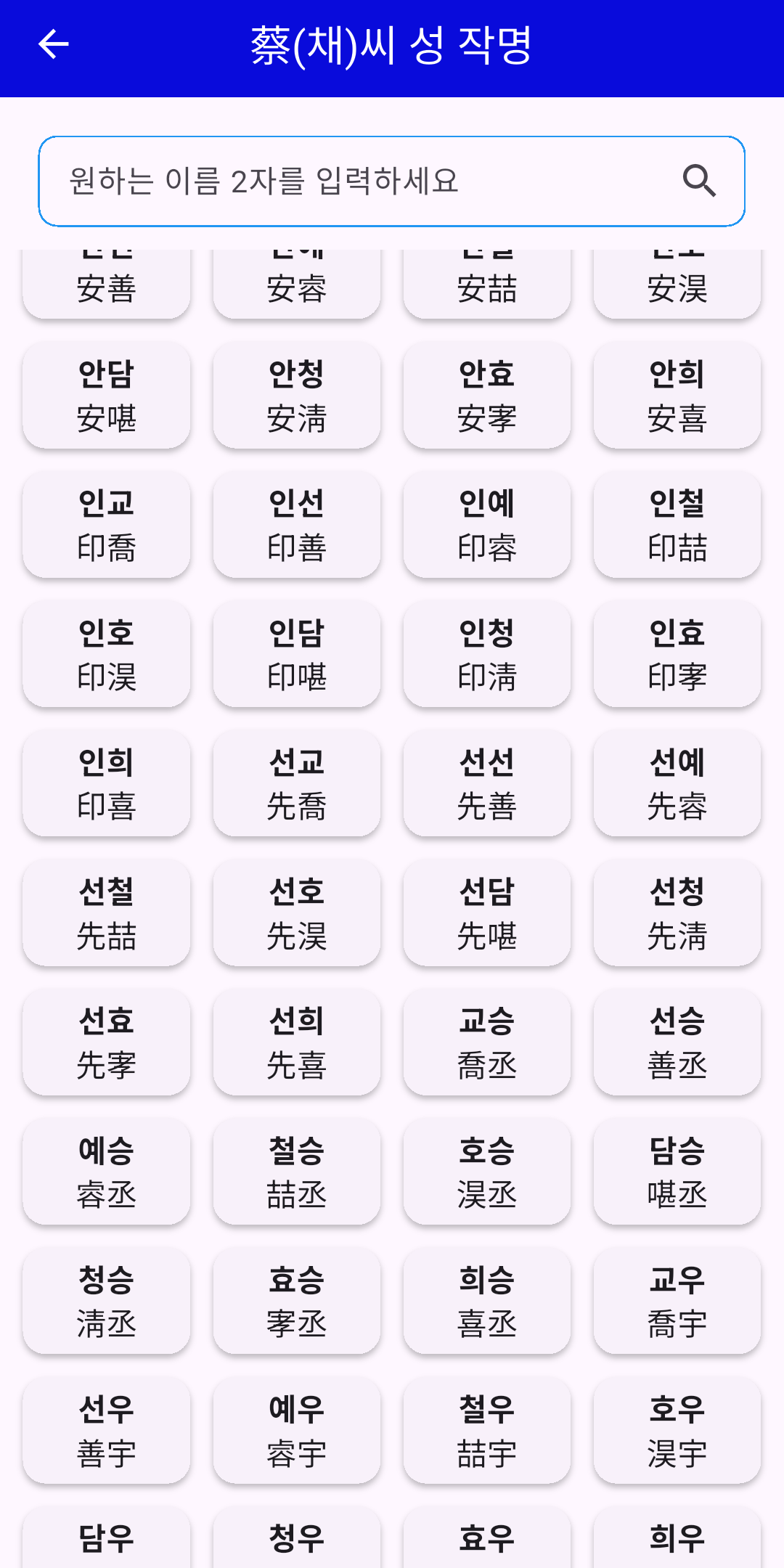Choose name card 선희

[x=297, y=1042]
